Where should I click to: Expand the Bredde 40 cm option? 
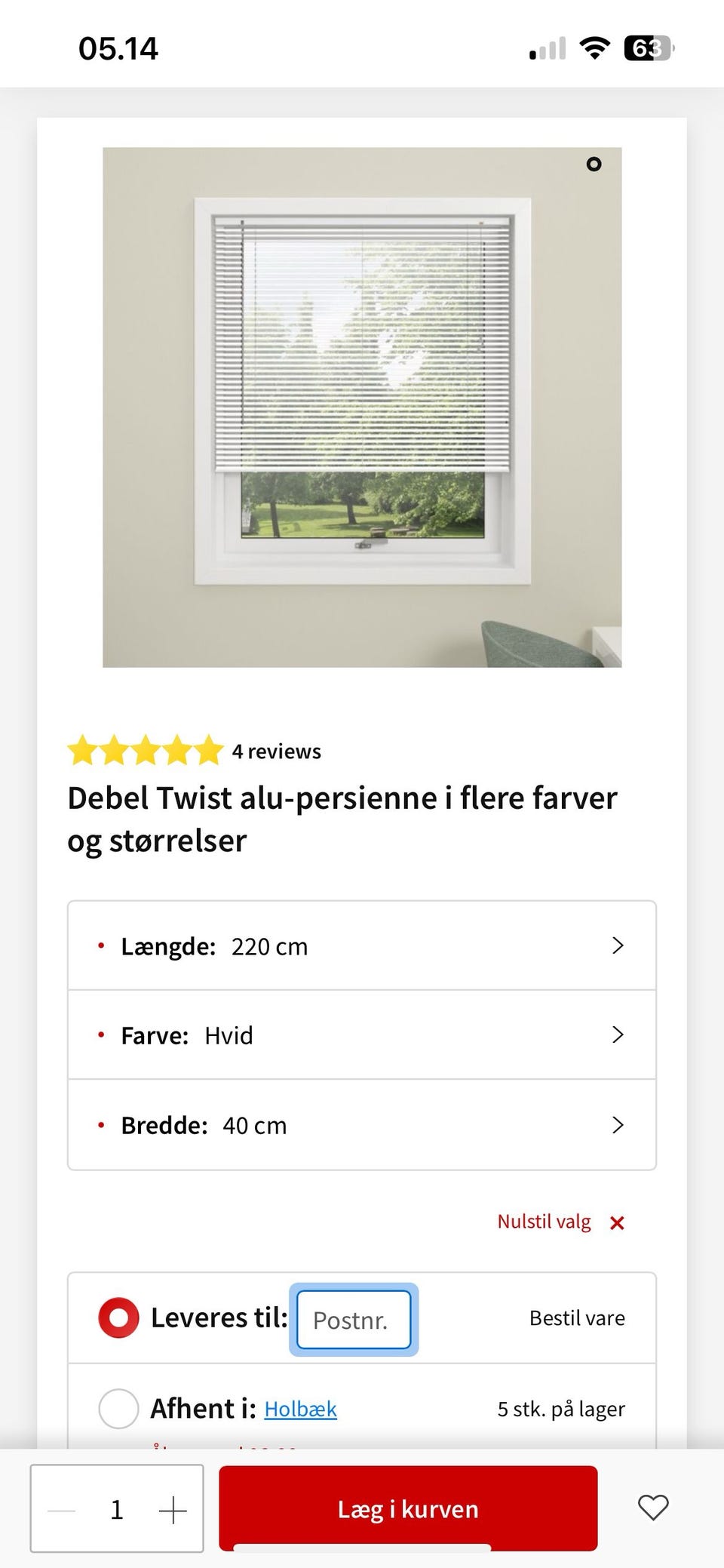point(362,1125)
